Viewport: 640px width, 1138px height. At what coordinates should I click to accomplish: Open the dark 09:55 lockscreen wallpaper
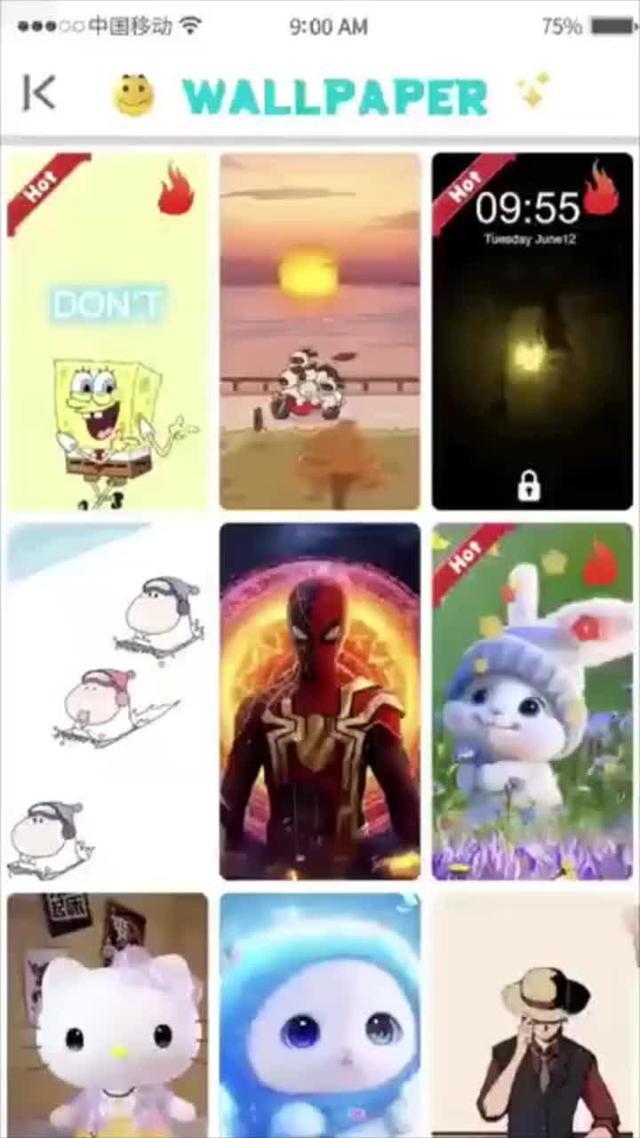[532, 332]
